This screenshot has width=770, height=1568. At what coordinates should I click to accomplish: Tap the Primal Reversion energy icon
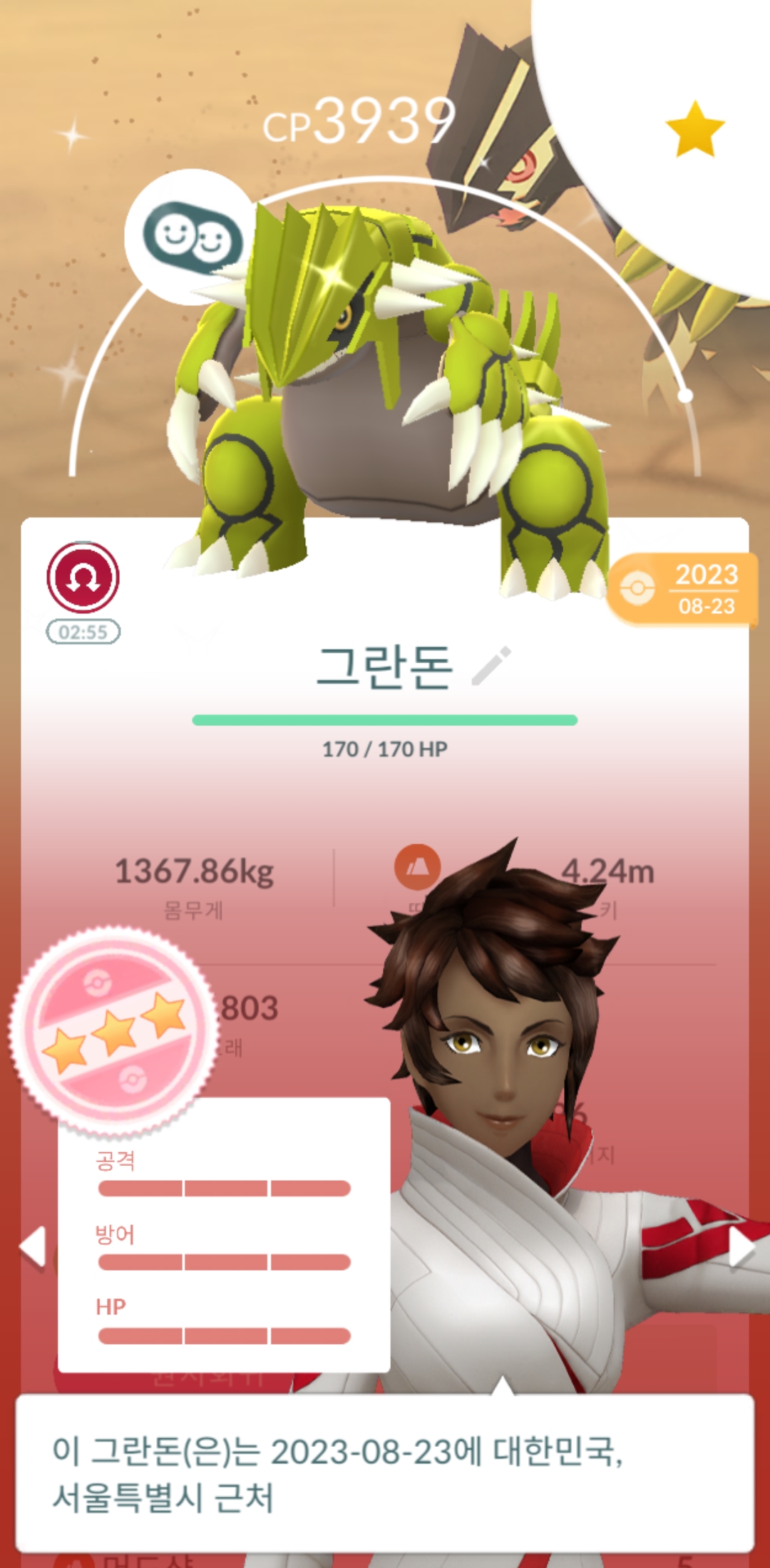point(83,578)
